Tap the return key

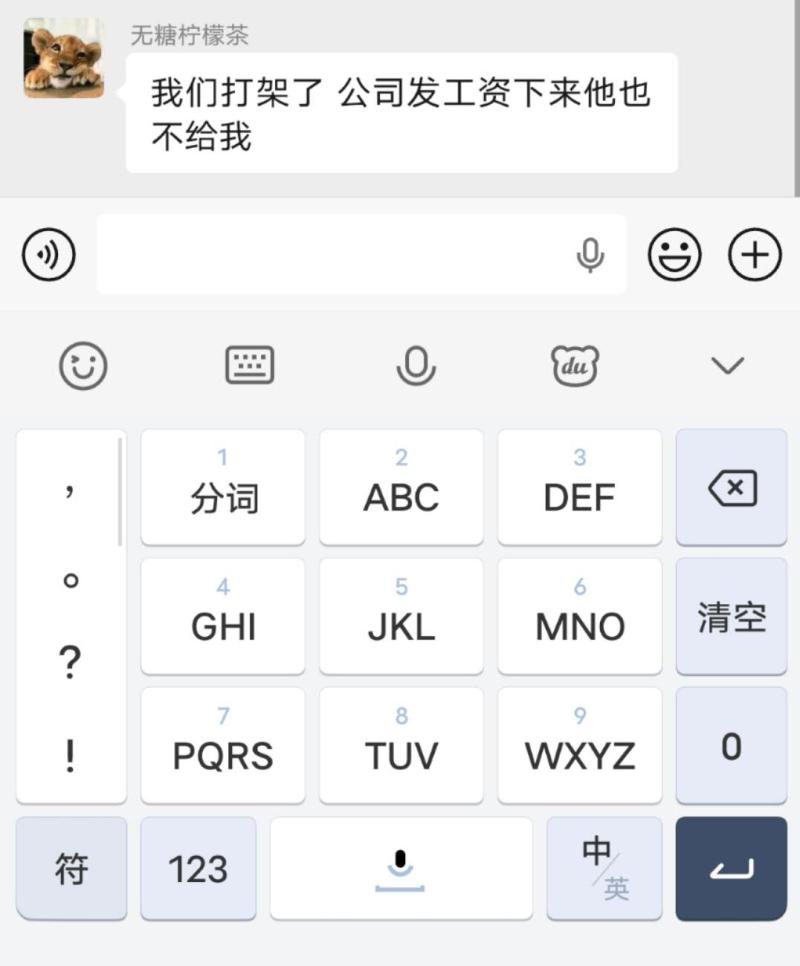point(731,868)
